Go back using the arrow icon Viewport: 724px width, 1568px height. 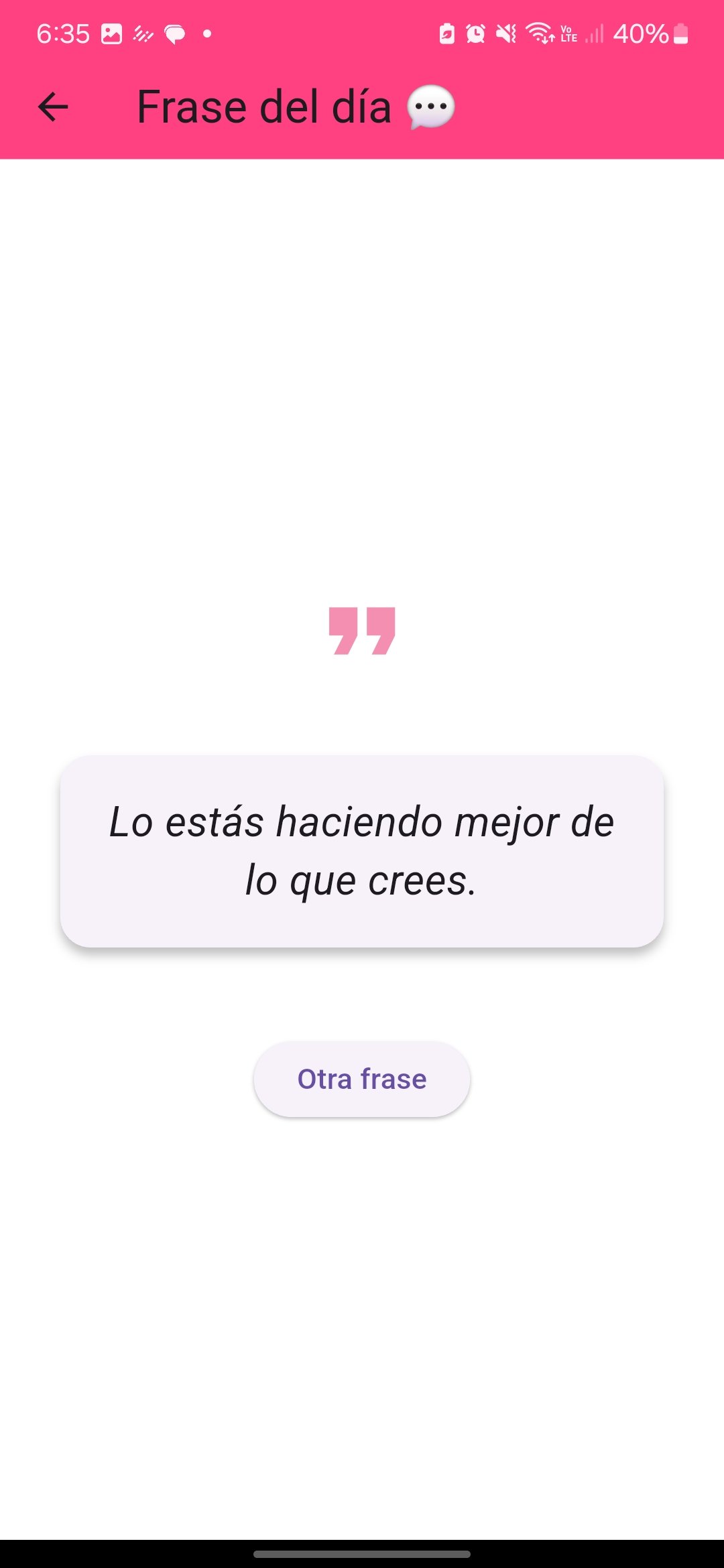[53, 107]
